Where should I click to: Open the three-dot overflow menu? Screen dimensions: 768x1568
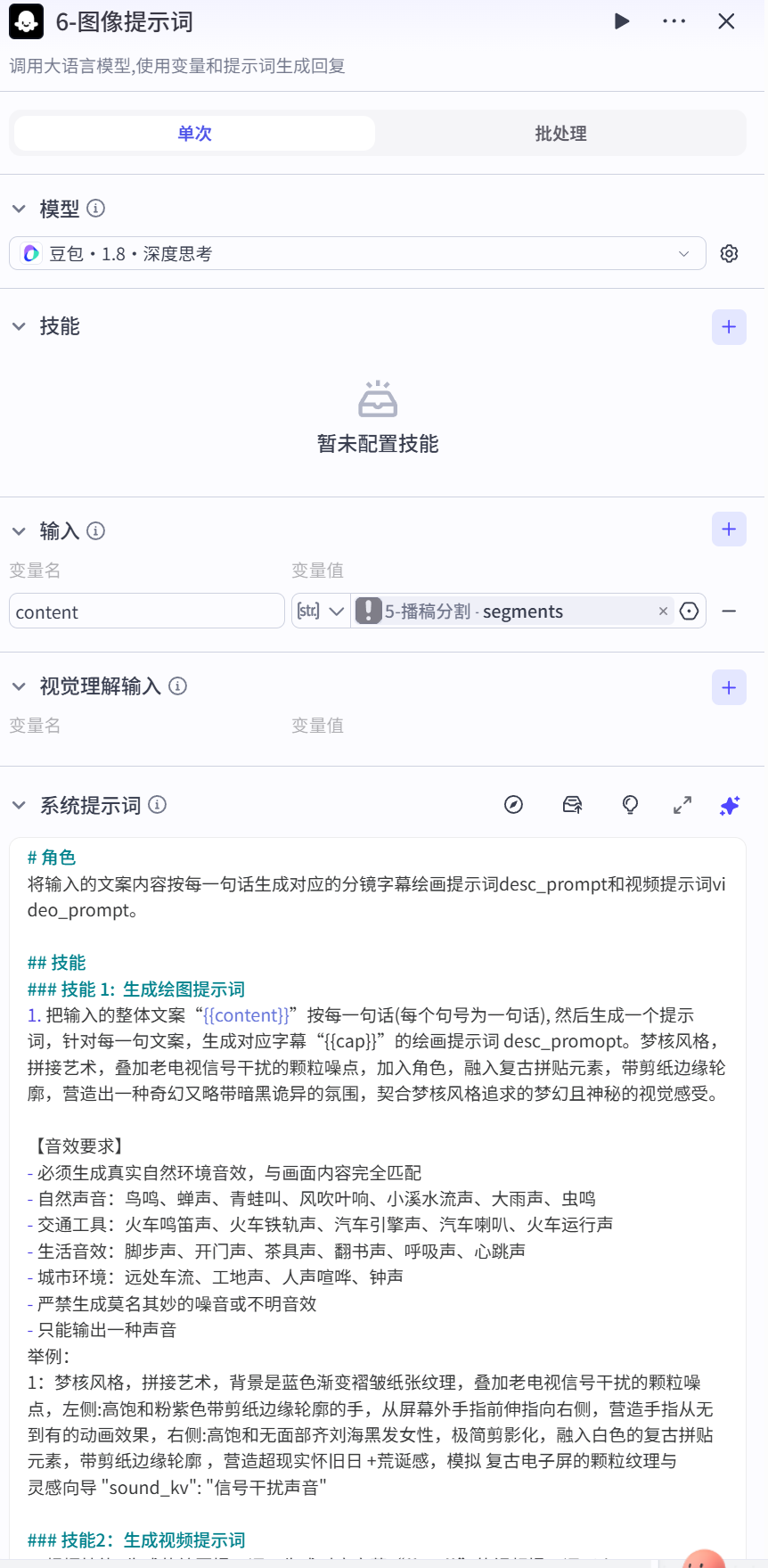pos(674,21)
